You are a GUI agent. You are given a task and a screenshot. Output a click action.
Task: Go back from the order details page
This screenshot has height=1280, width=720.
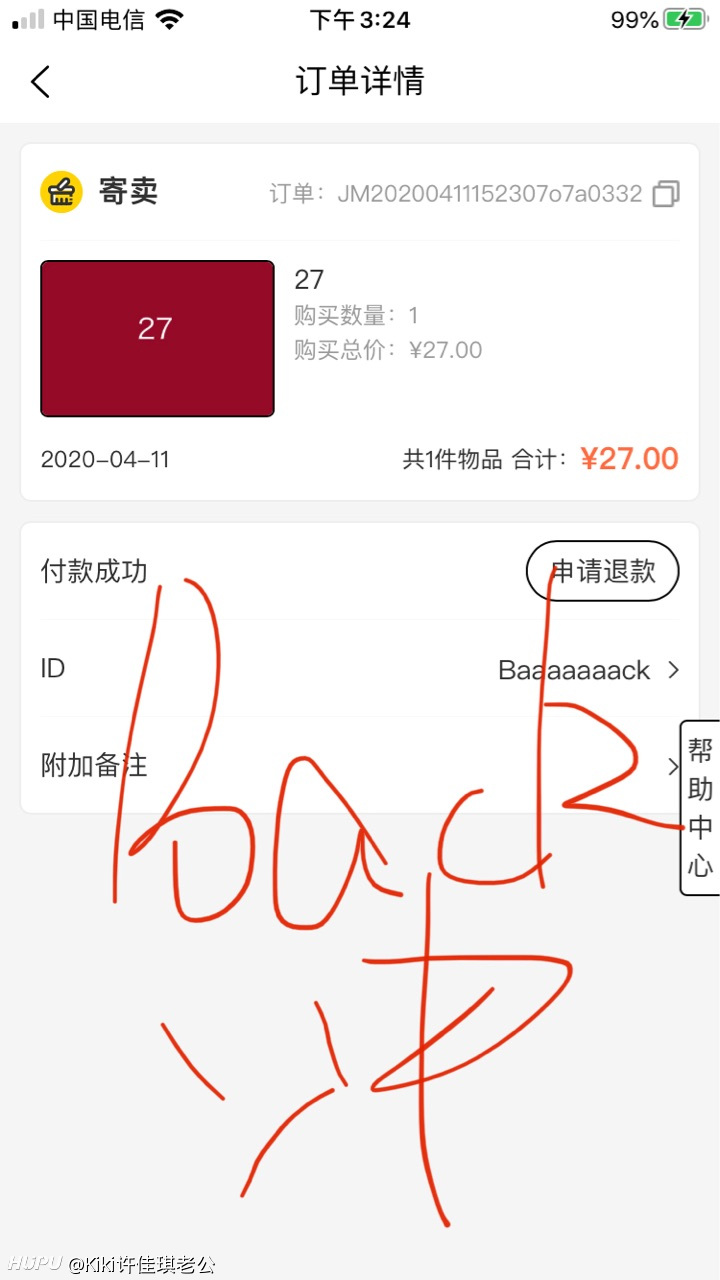click(x=40, y=81)
